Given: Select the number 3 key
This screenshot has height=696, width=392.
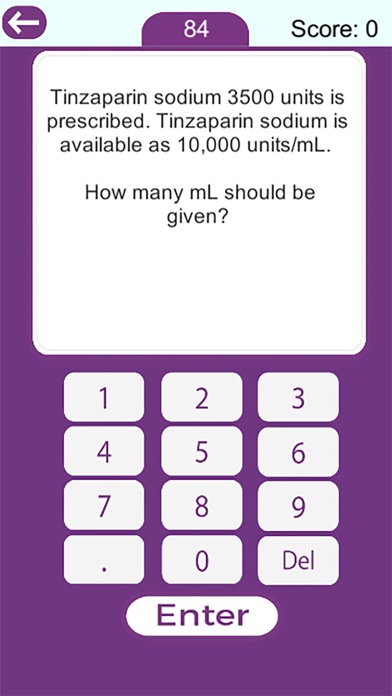Looking at the screenshot, I should coord(298,397).
